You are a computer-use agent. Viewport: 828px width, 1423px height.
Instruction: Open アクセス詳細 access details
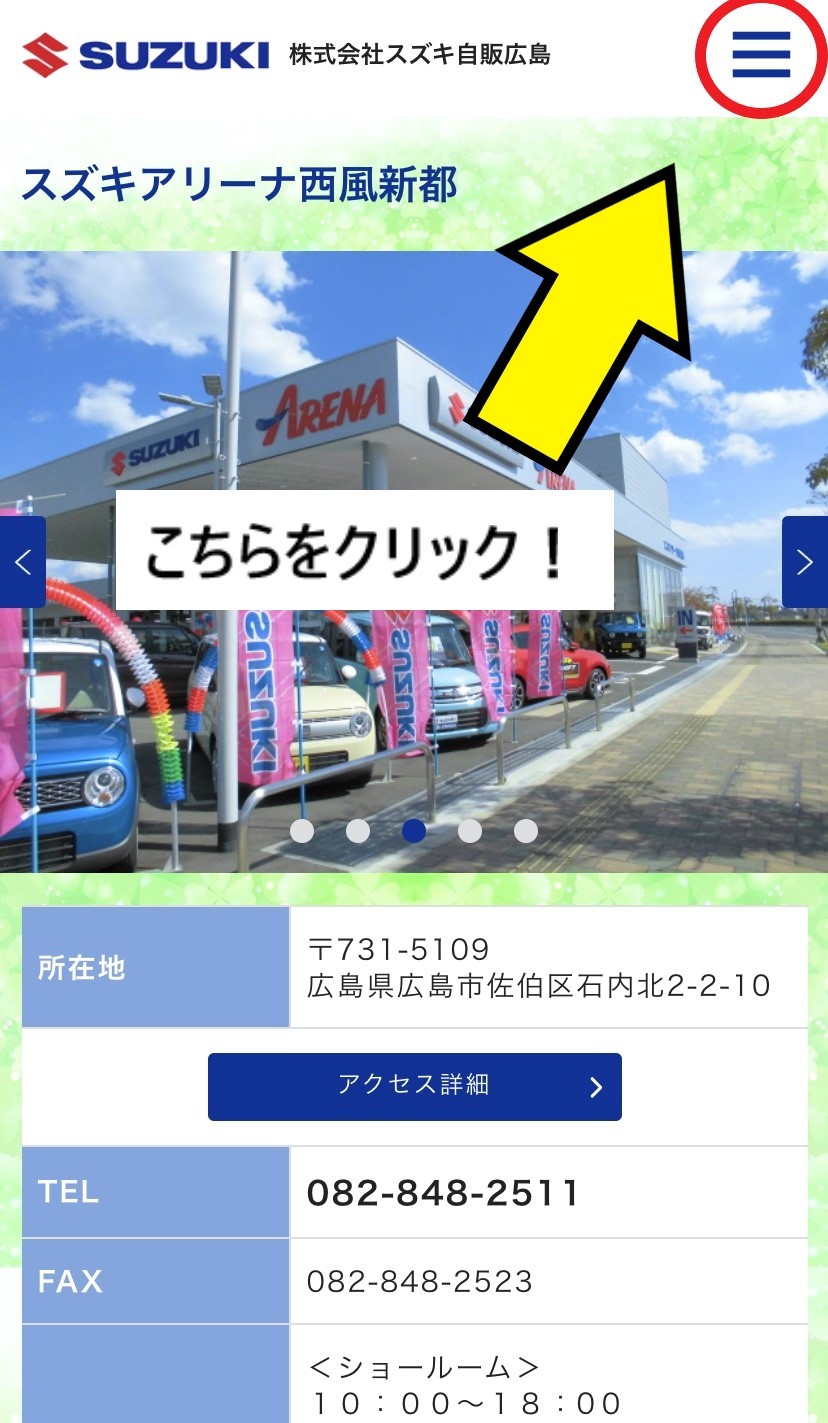[414, 1086]
